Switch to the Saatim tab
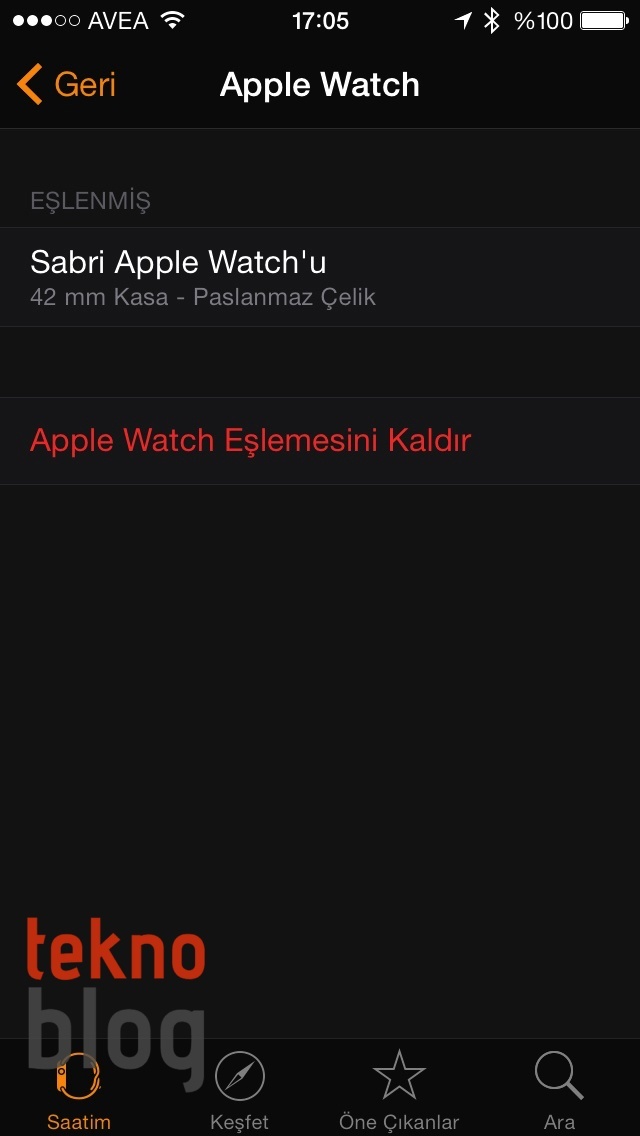 (x=79, y=1090)
